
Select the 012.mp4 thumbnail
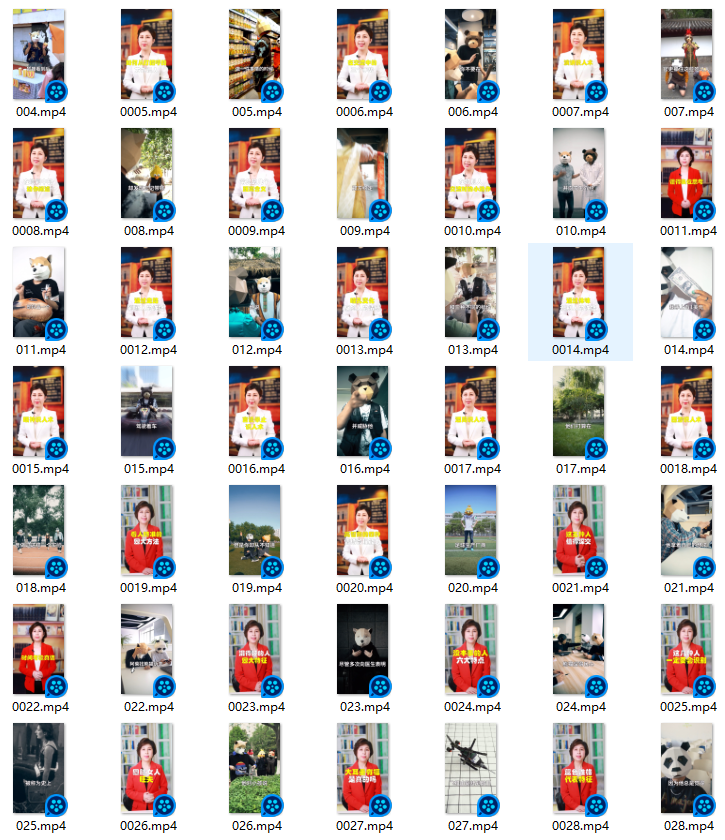point(255,293)
